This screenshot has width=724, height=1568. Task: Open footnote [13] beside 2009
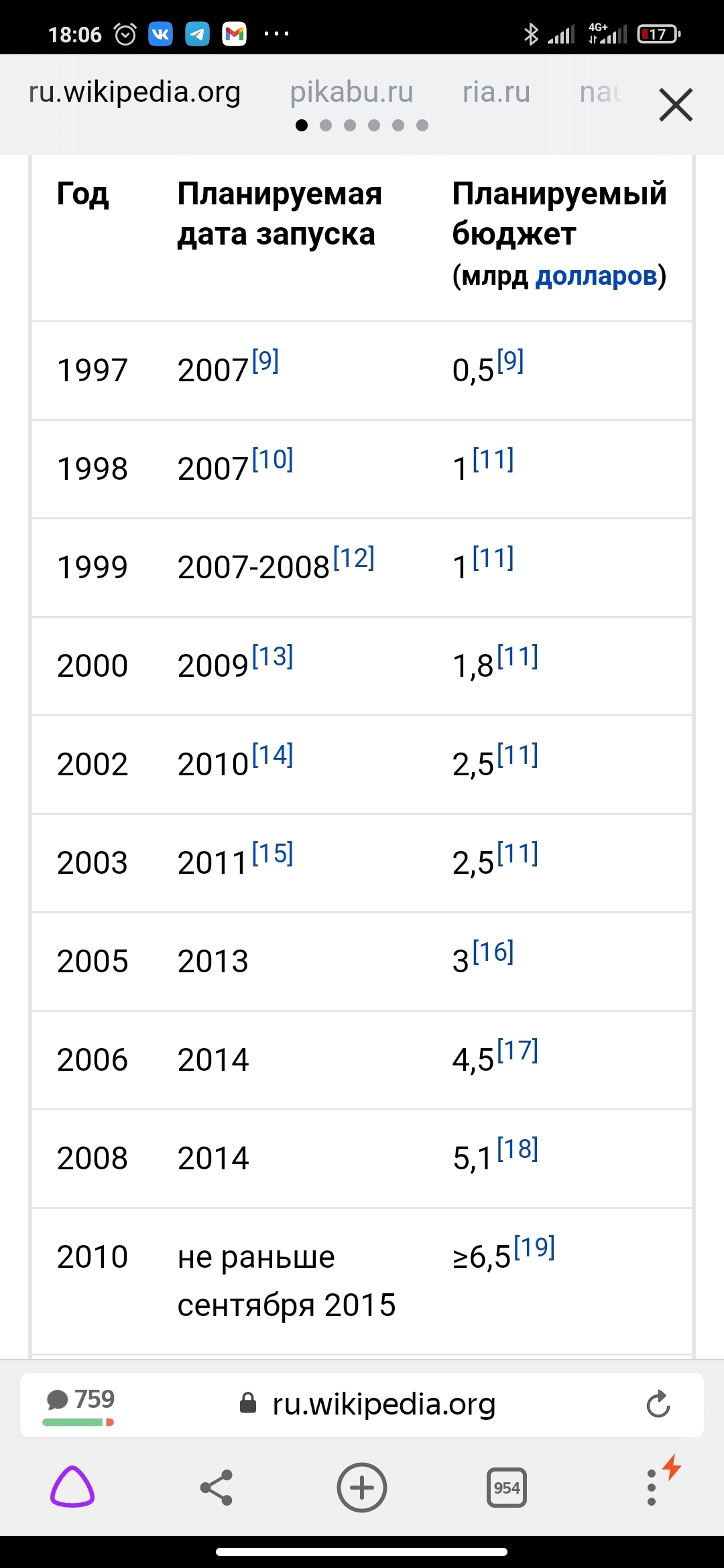tap(273, 657)
